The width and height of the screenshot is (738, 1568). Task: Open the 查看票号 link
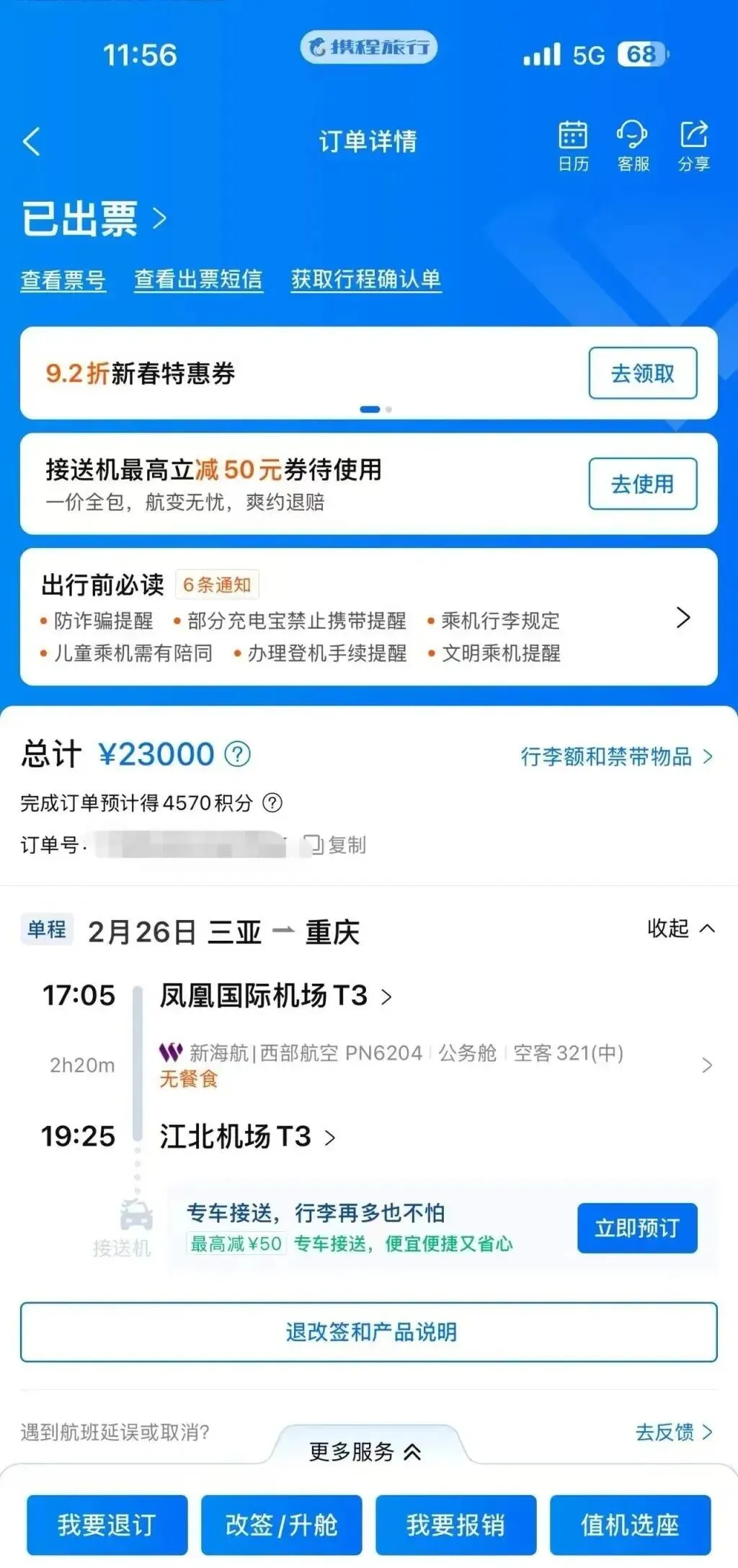pyautogui.click(x=63, y=280)
